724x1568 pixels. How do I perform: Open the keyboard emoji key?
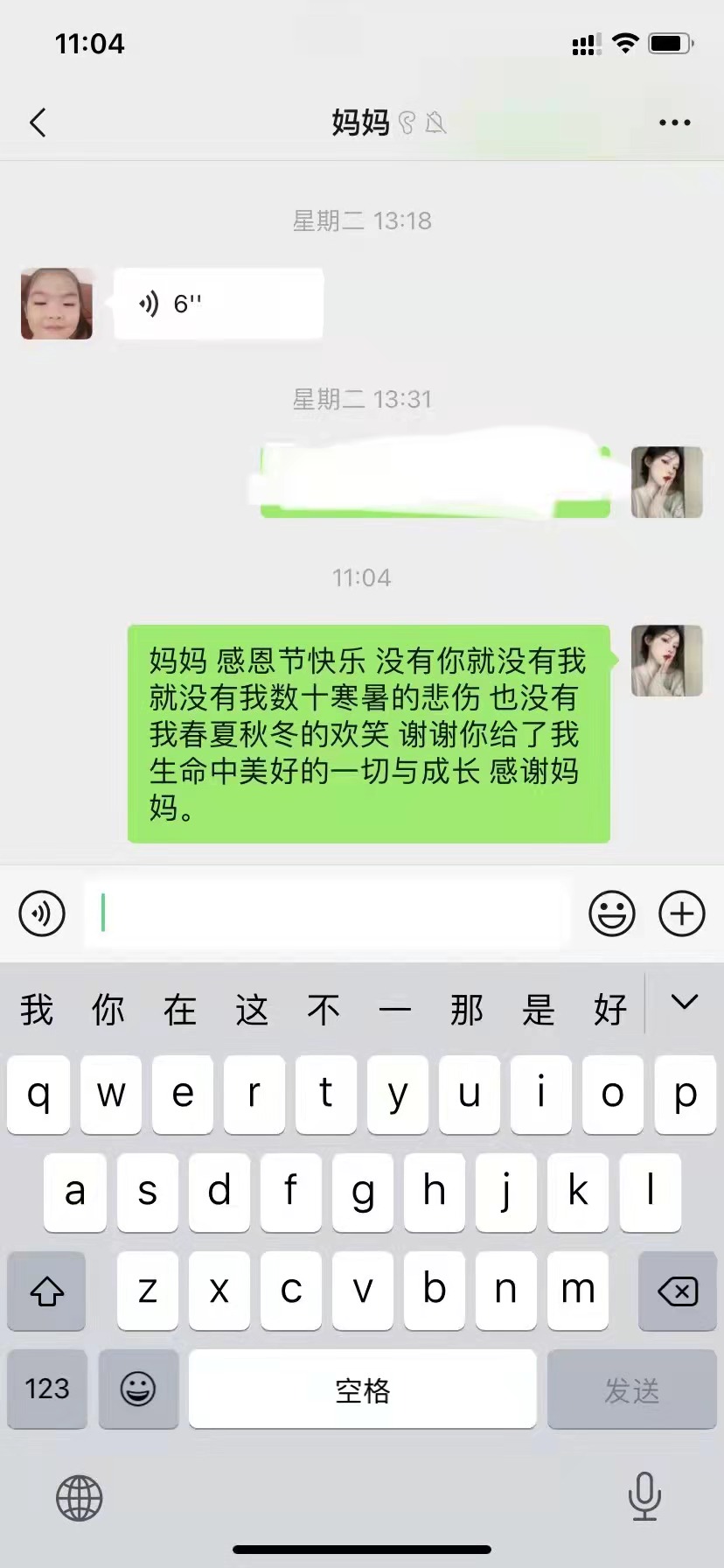click(x=138, y=1389)
